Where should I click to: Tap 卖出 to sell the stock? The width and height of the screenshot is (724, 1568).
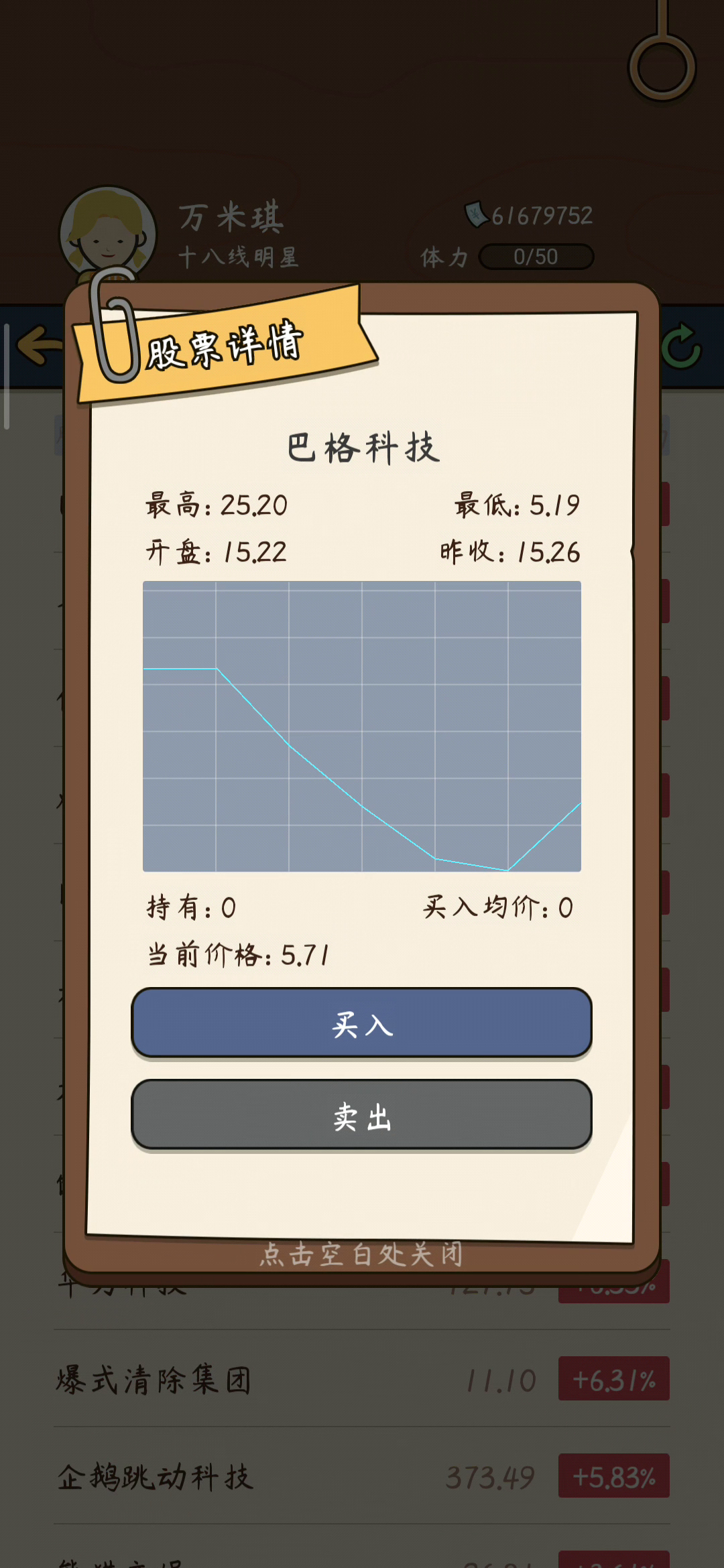pos(361,1115)
